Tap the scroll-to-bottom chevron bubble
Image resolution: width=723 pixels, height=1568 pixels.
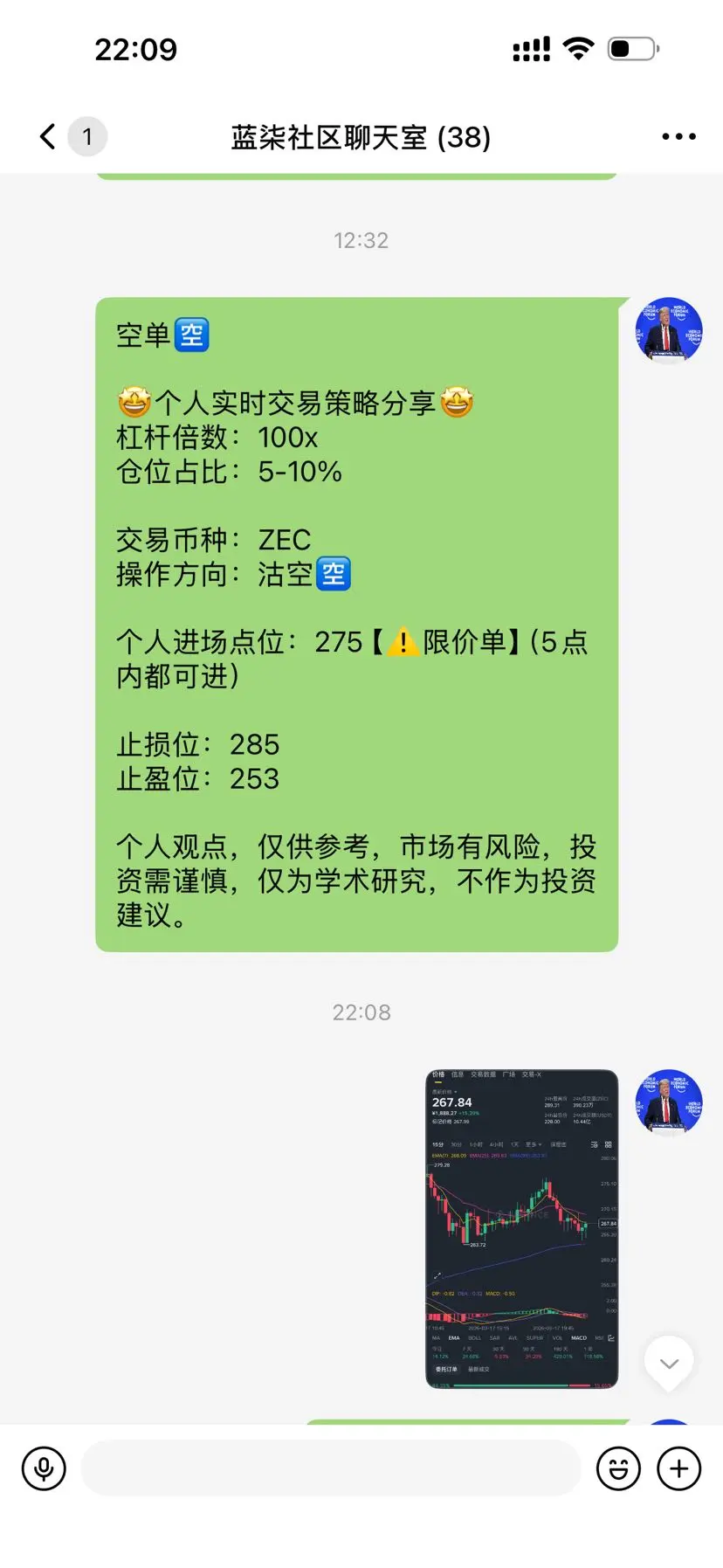pyautogui.click(x=668, y=1362)
